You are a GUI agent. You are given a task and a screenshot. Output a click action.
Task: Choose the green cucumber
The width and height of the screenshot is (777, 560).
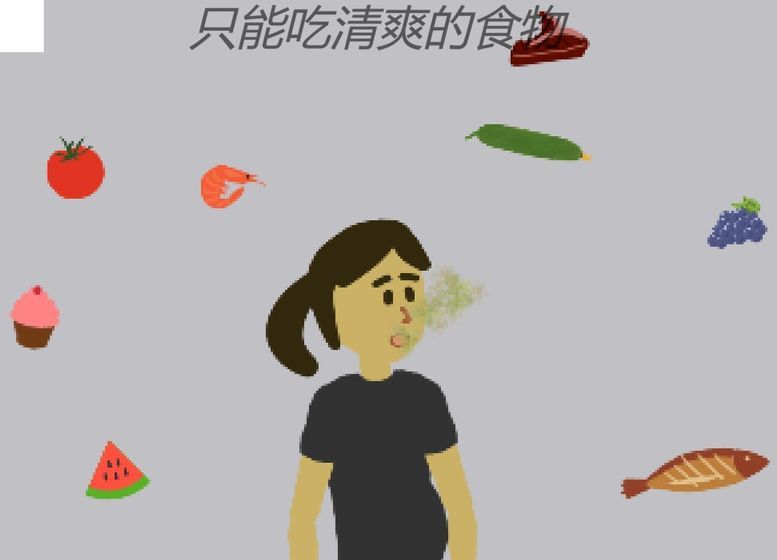(527, 143)
